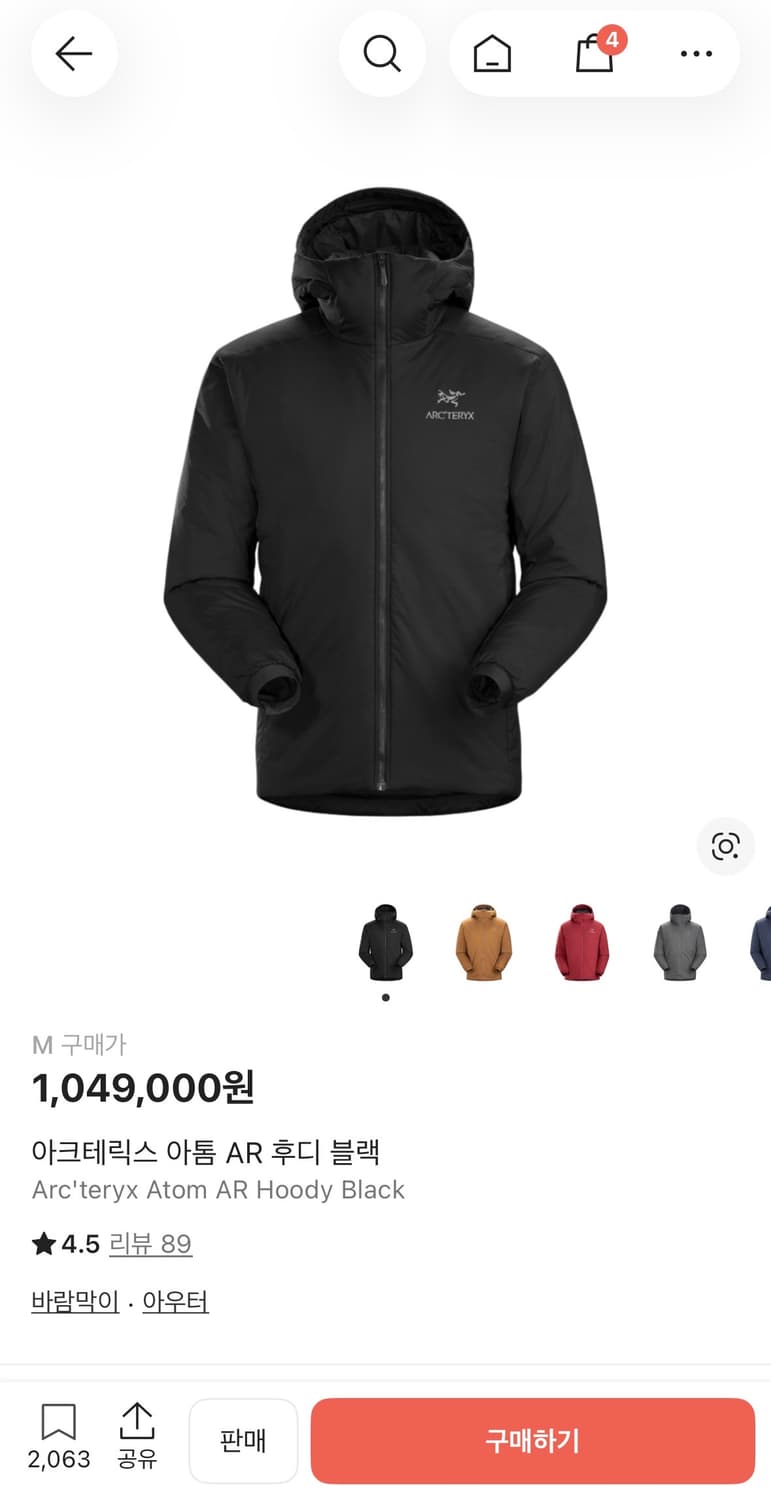This screenshot has width=771, height=1500.
Task: Select the caramel colorway swatch
Action: tap(483, 940)
